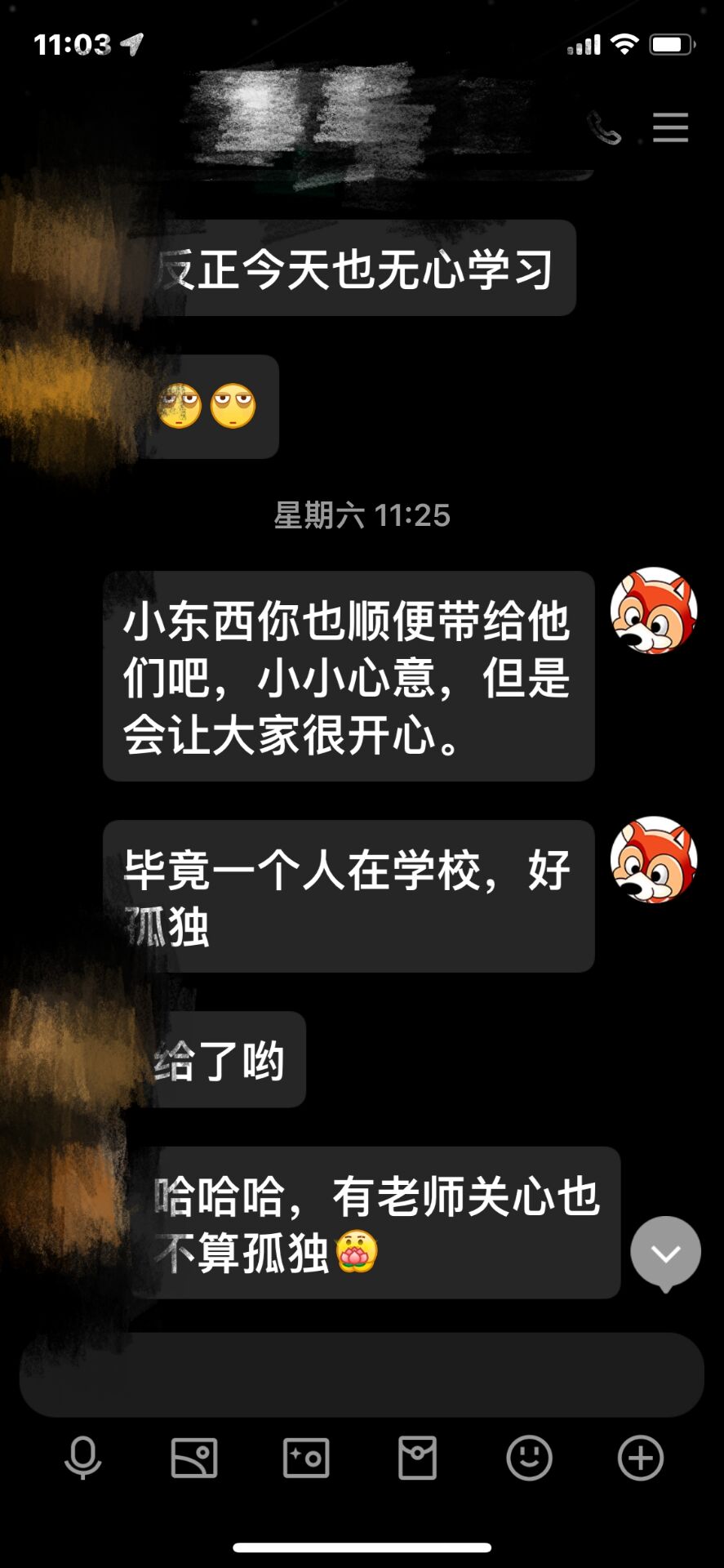Image resolution: width=724 pixels, height=1568 pixels.
Task: Open the photo album picker
Action: (194, 1458)
